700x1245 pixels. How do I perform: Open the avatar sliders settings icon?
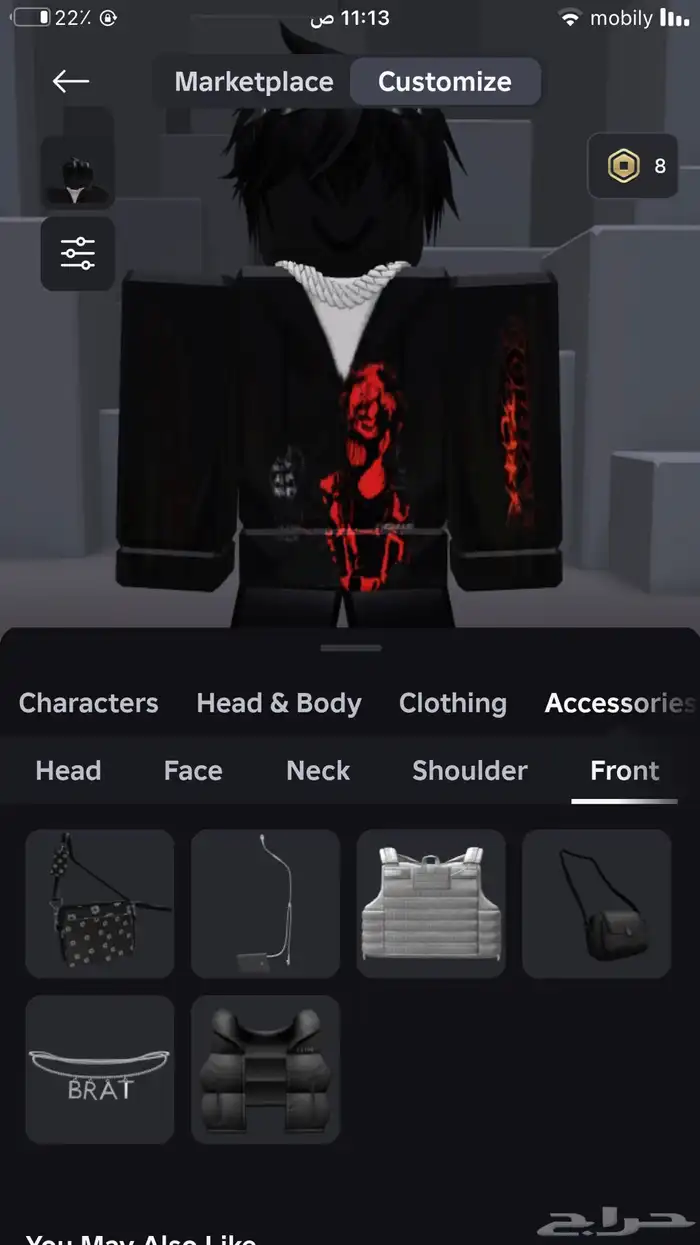tap(77, 254)
